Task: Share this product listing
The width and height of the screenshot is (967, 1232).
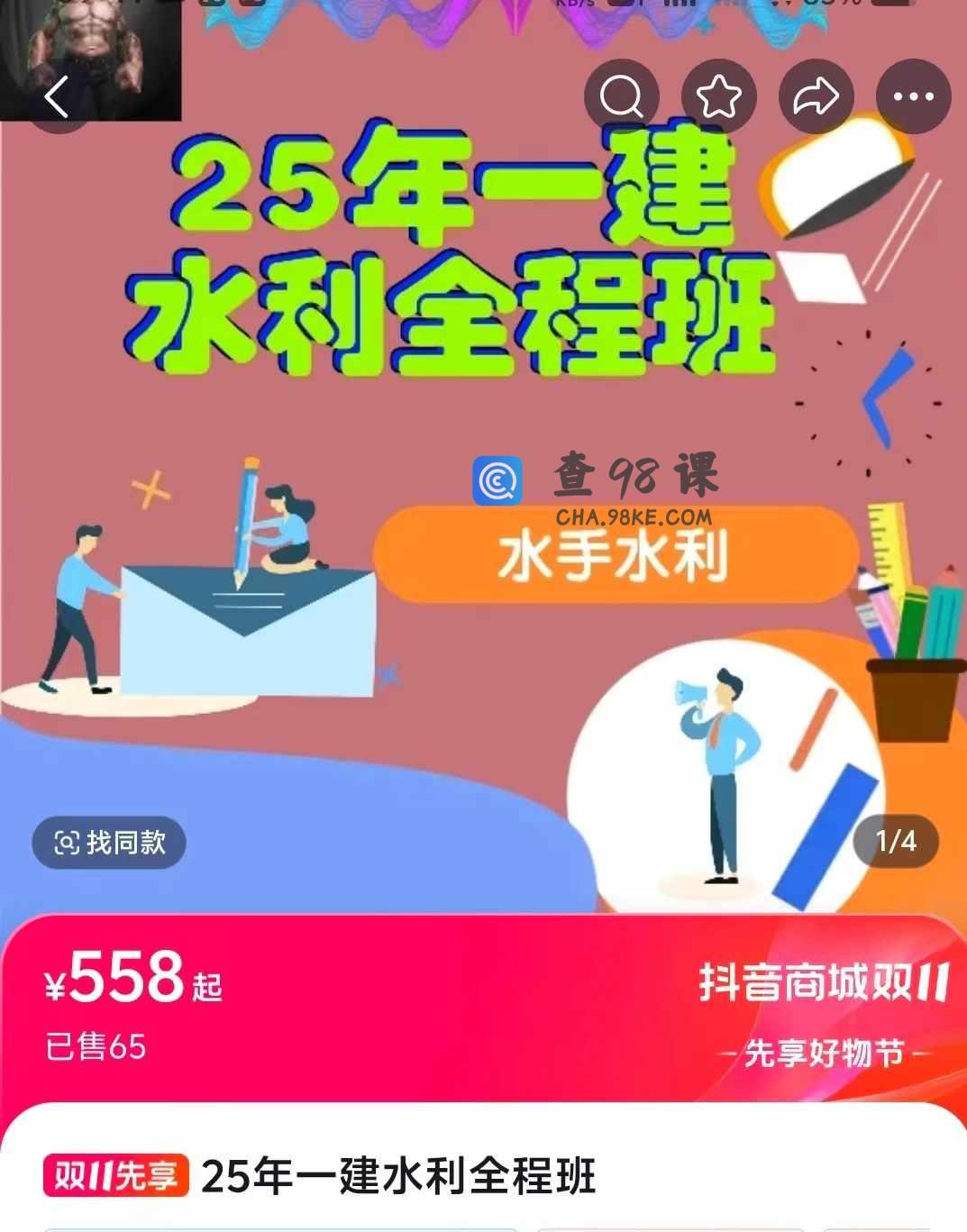Action: 816,96
